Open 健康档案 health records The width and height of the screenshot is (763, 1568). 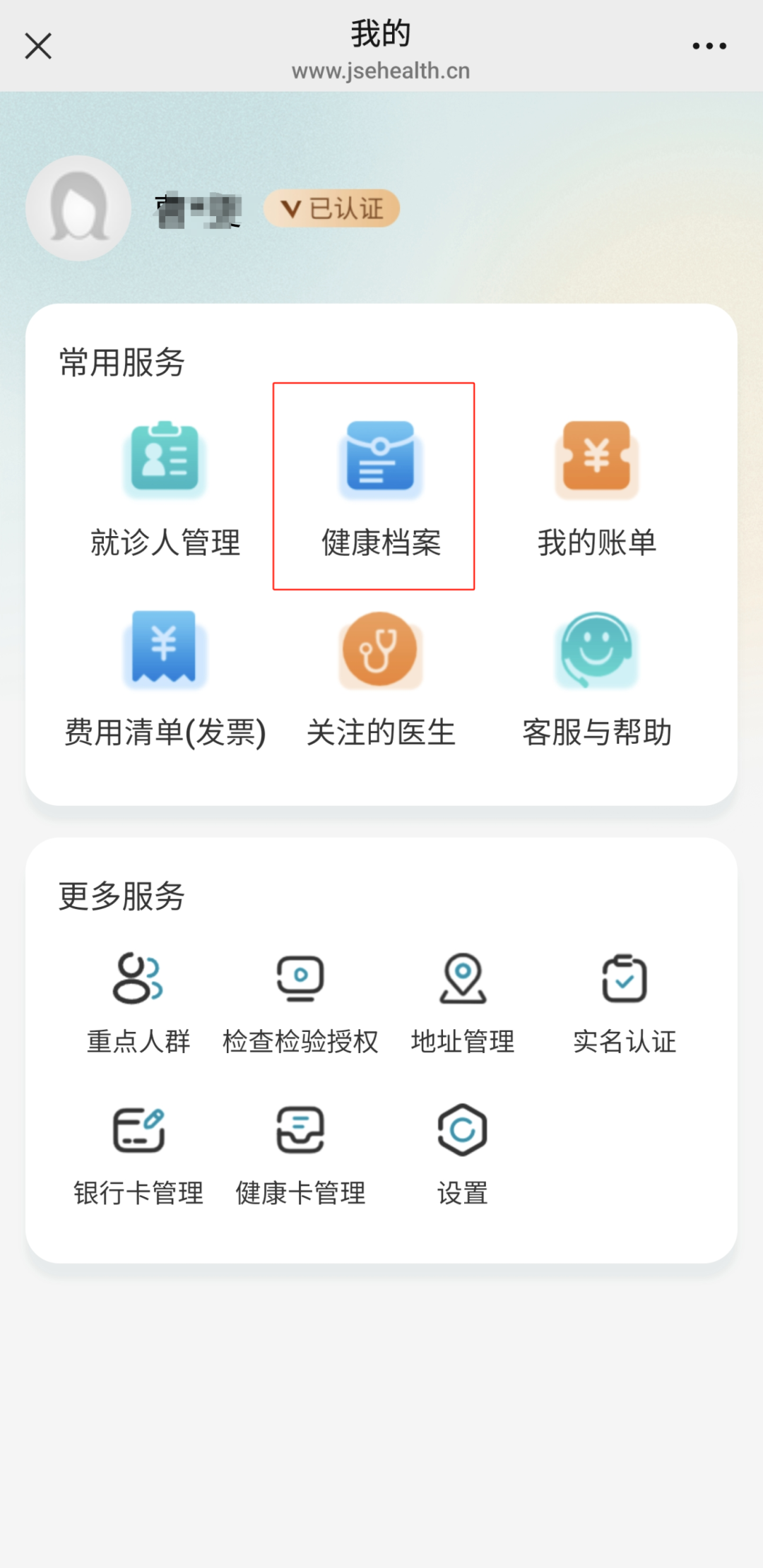pyautogui.click(x=381, y=487)
